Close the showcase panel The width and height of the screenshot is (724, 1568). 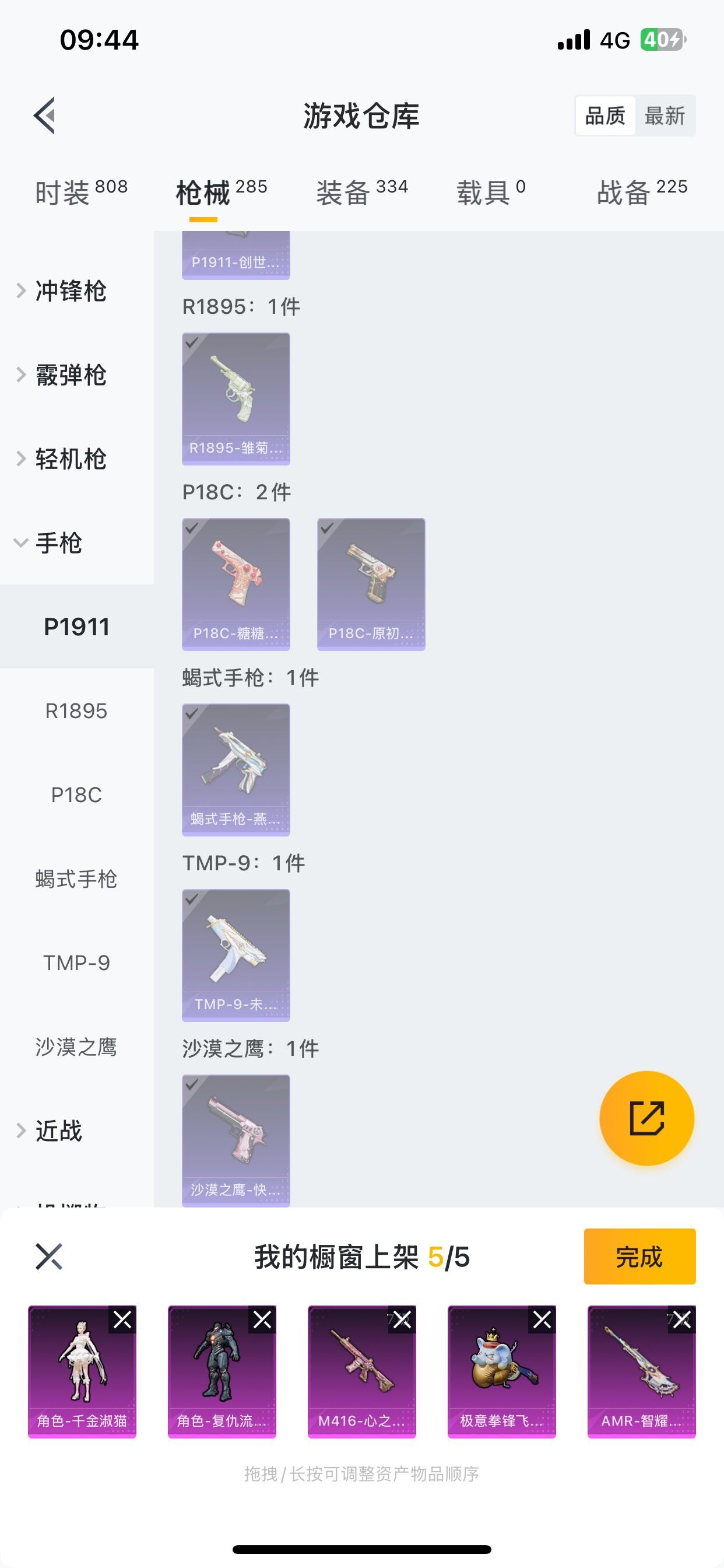[x=50, y=1256]
